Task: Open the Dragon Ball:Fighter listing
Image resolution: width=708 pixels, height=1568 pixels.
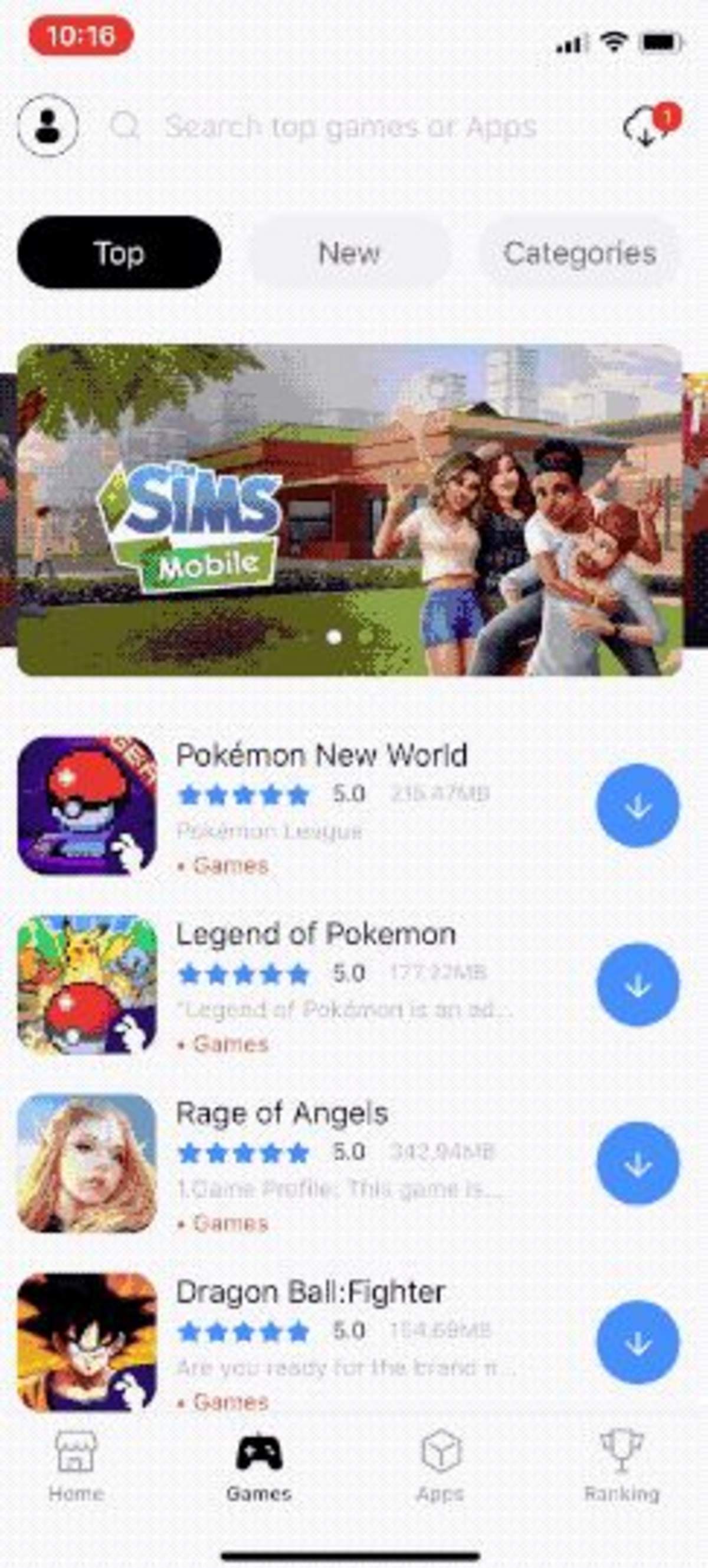Action: click(x=310, y=1292)
